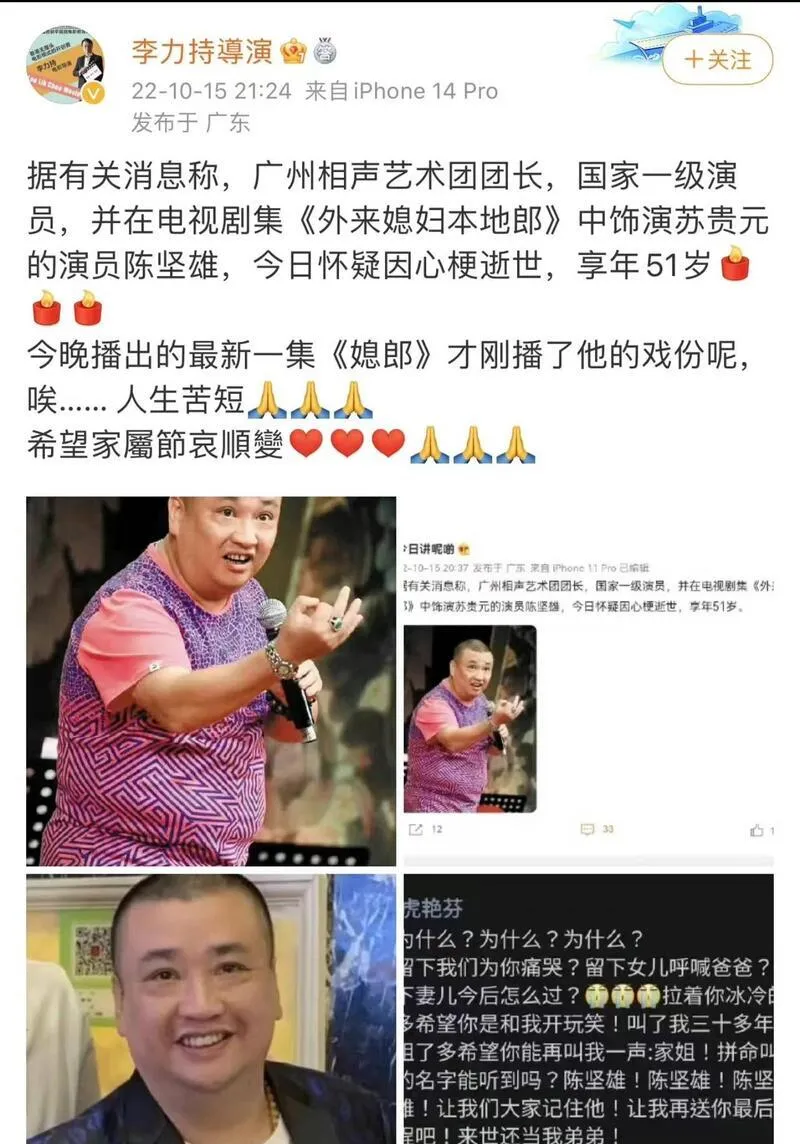View the smiling man close-up photo
Screen dimensions: 800x1144
pos(210,1008)
